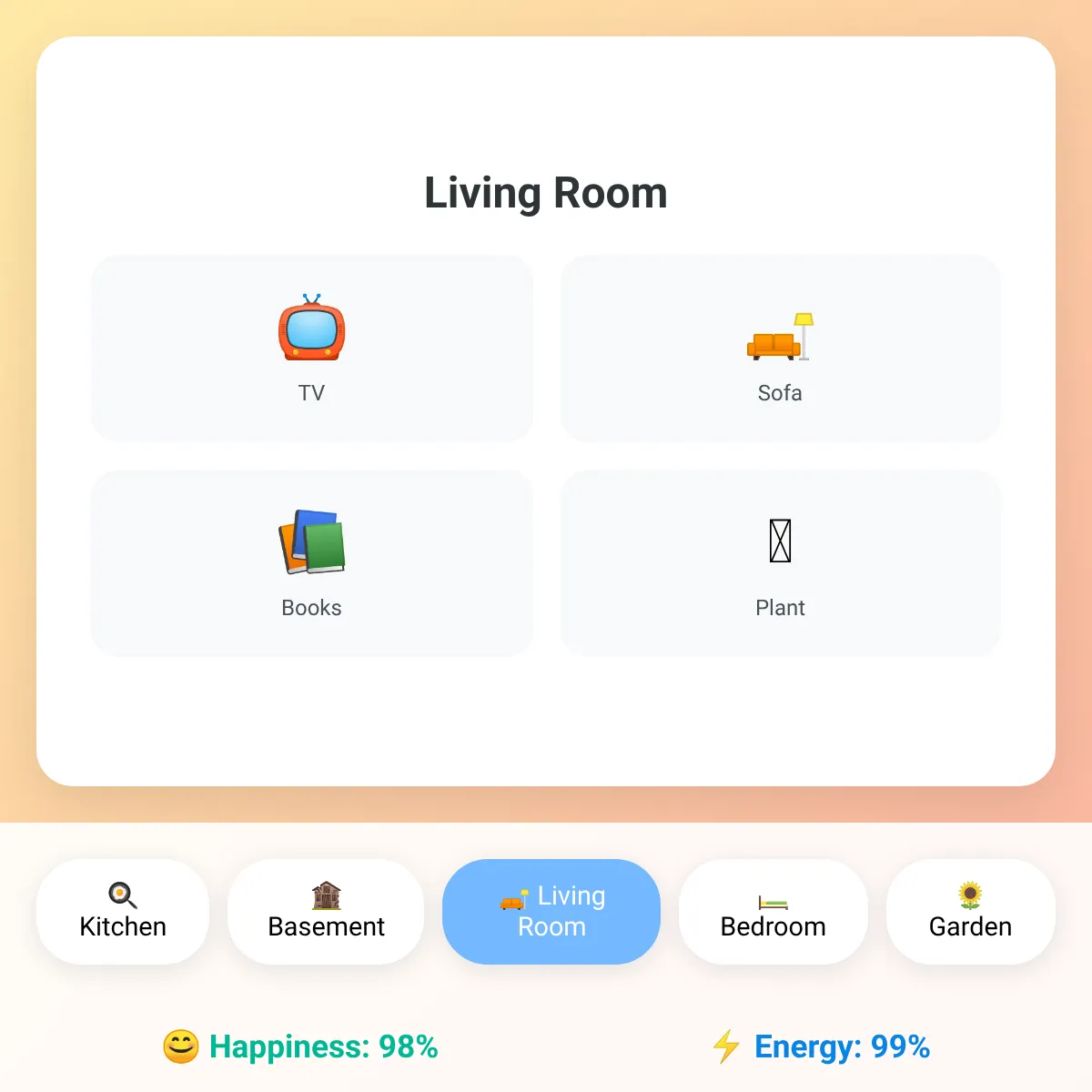
Task: Select the Living Room tab
Action: click(x=551, y=912)
